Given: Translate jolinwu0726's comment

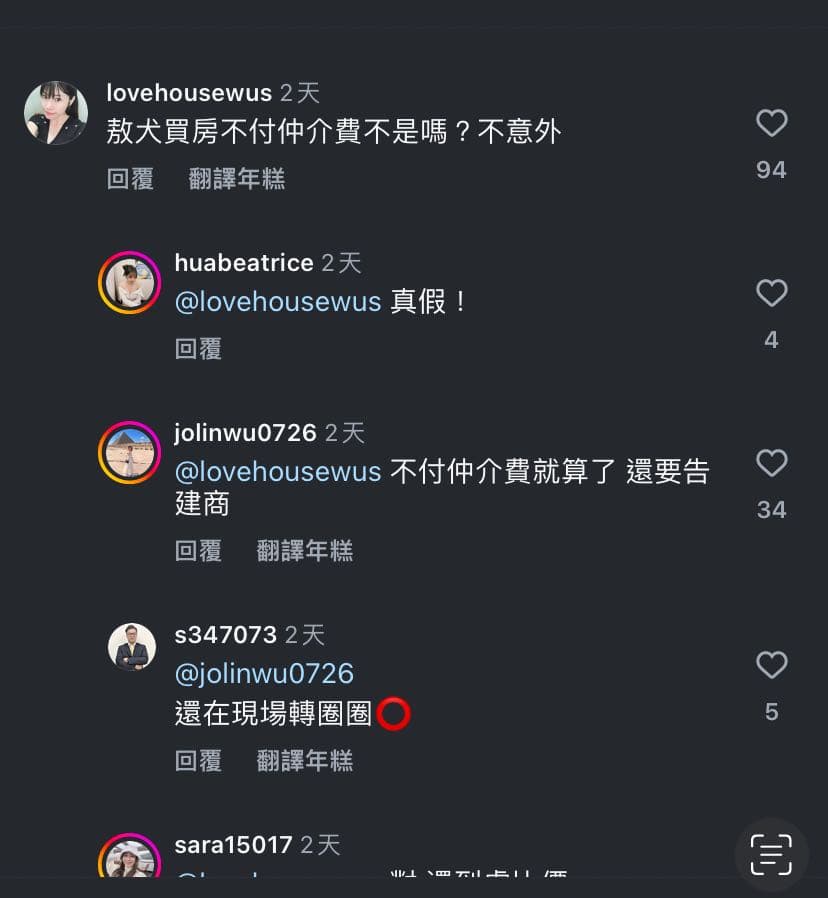Looking at the screenshot, I should (x=305, y=551).
